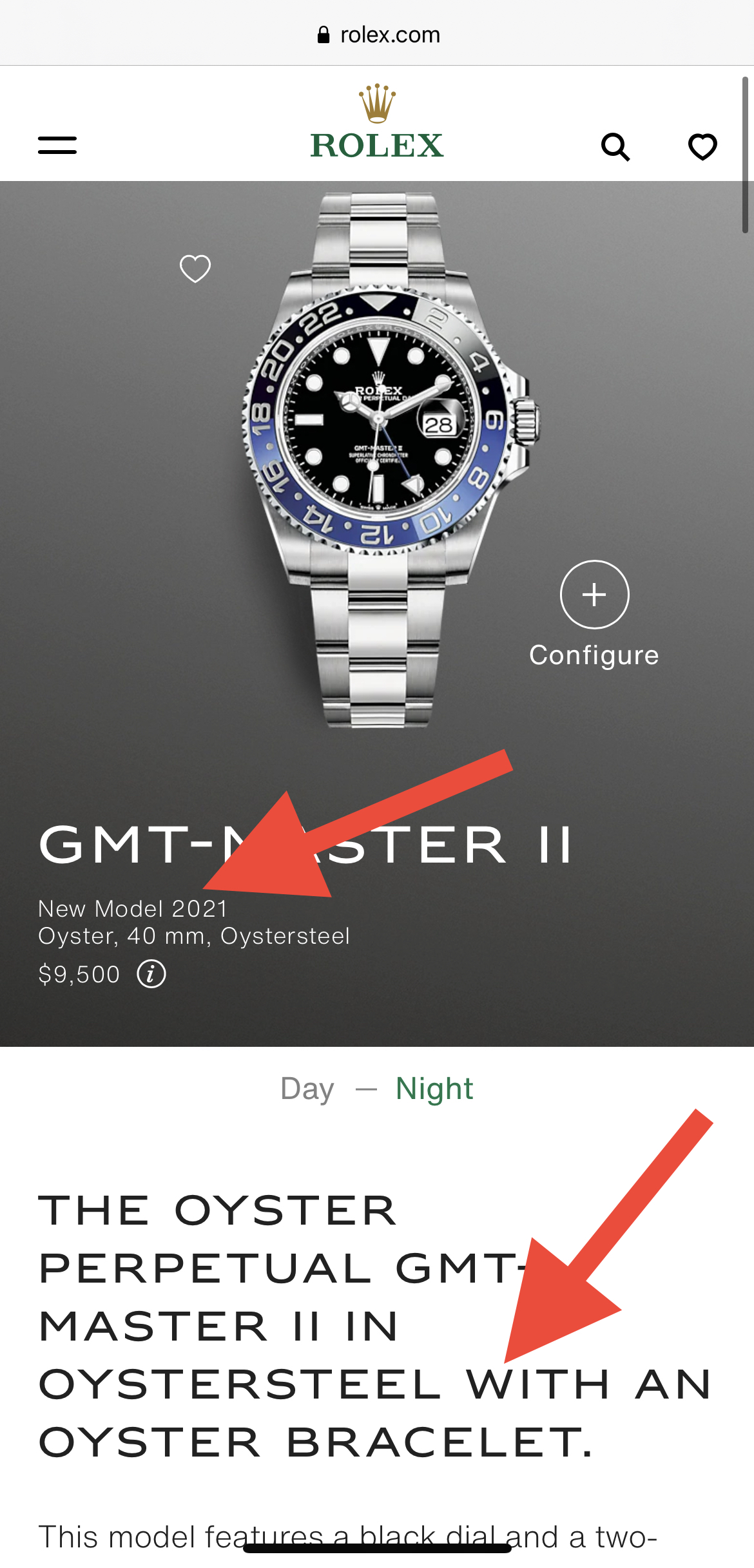Add the GMT-Master II to favorites
The image size is (754, 1568).
click(x=195, y=269)
